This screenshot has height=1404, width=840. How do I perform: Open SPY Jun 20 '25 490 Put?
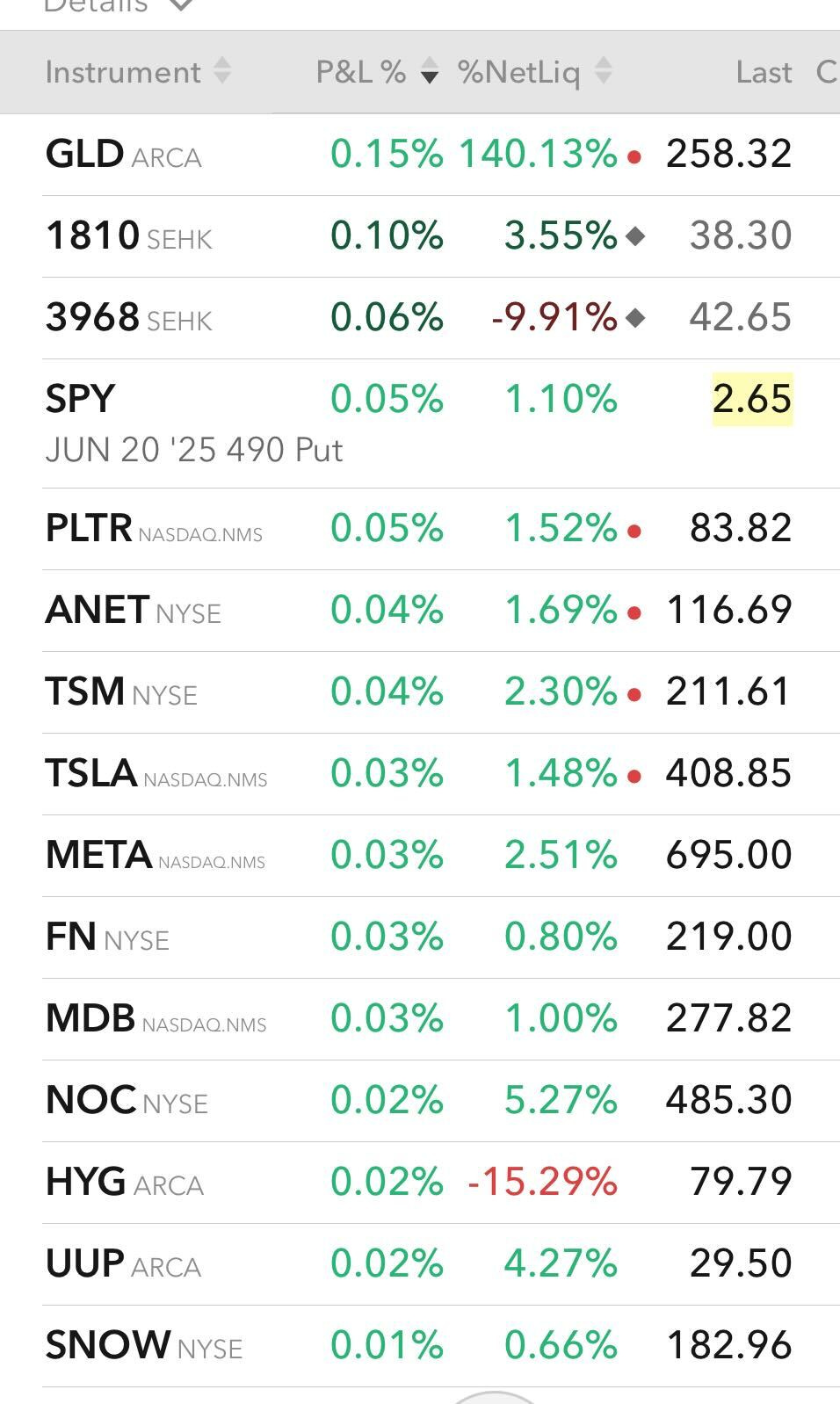[420, 423]
